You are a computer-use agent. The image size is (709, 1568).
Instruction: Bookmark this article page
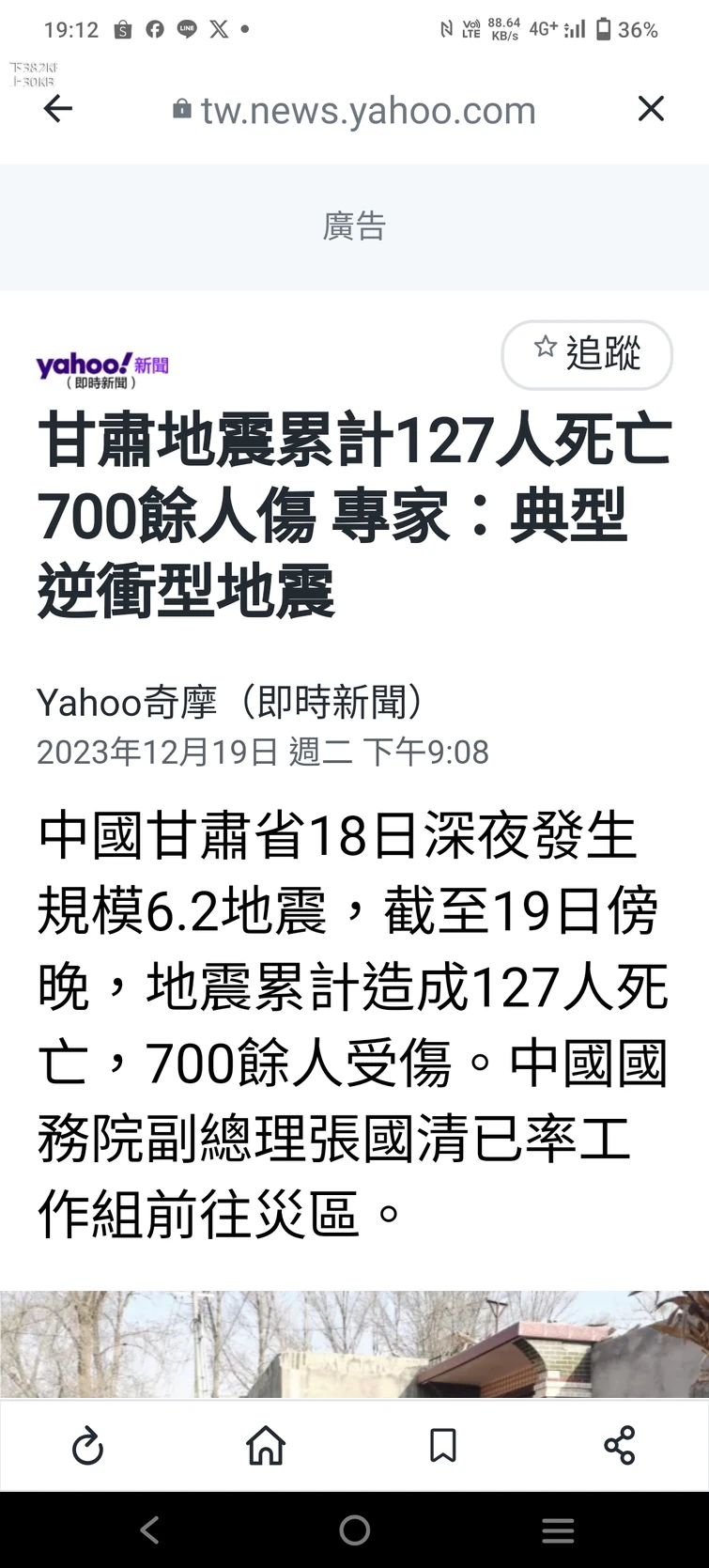click(x=442, y=1446)
